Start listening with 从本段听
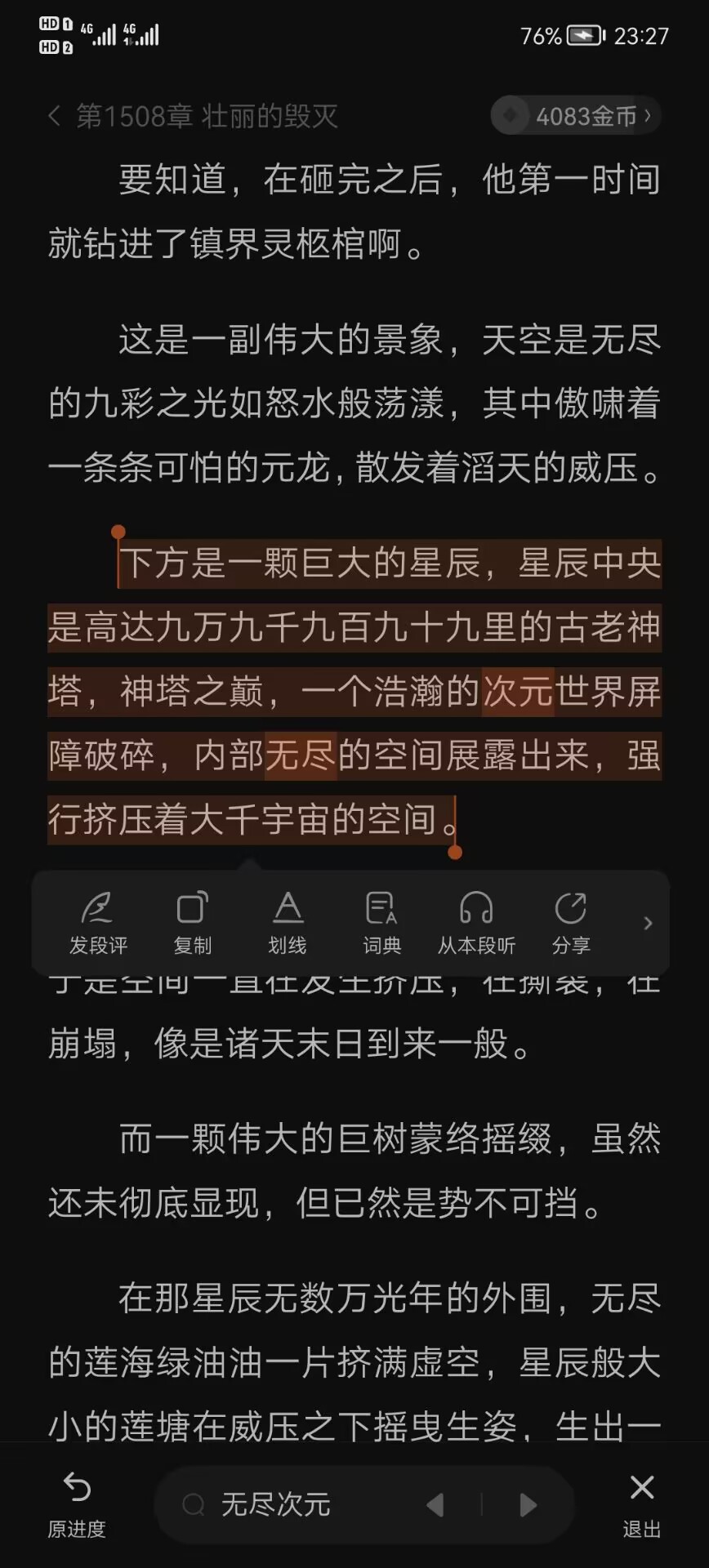Viewport: 709px width, 1568px height. 476,923
